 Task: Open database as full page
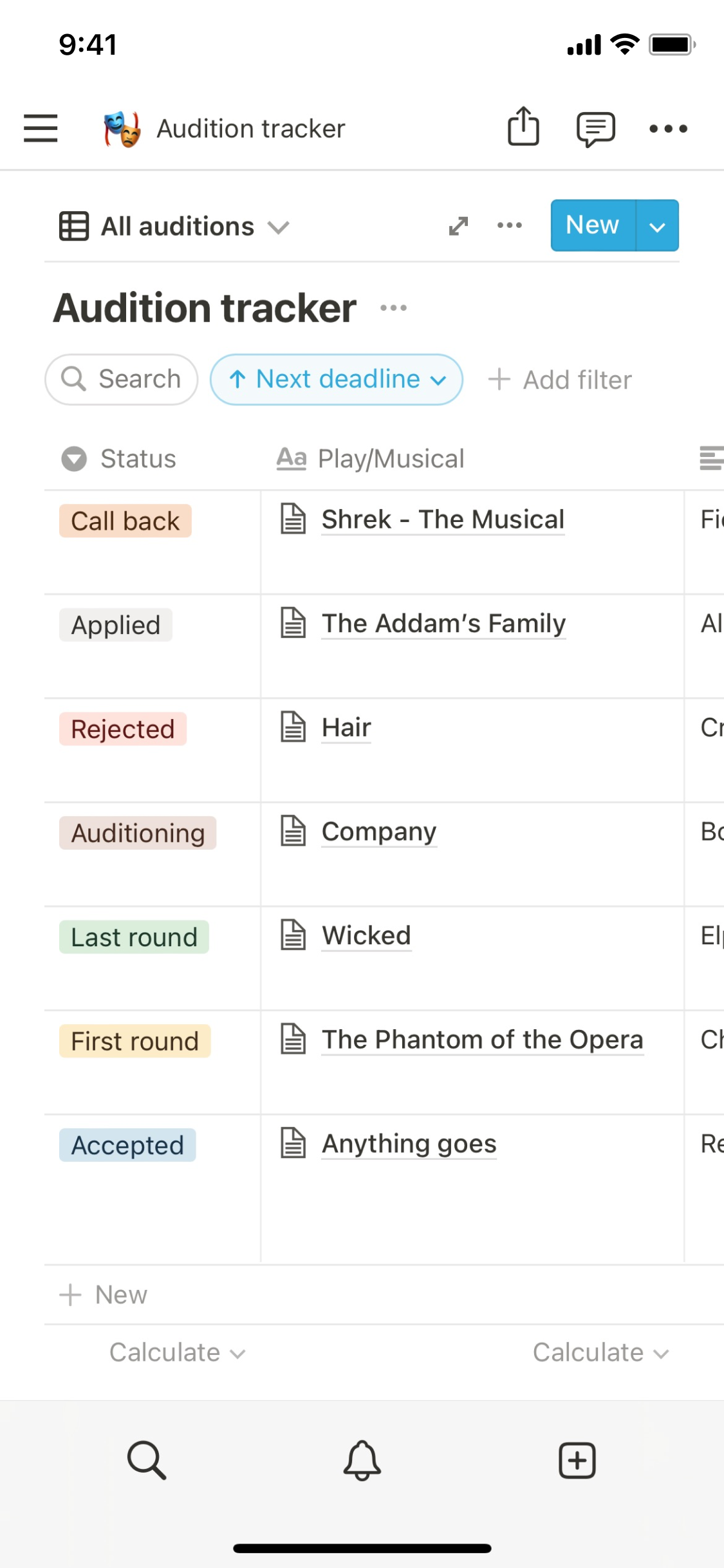tap(458, 226)
